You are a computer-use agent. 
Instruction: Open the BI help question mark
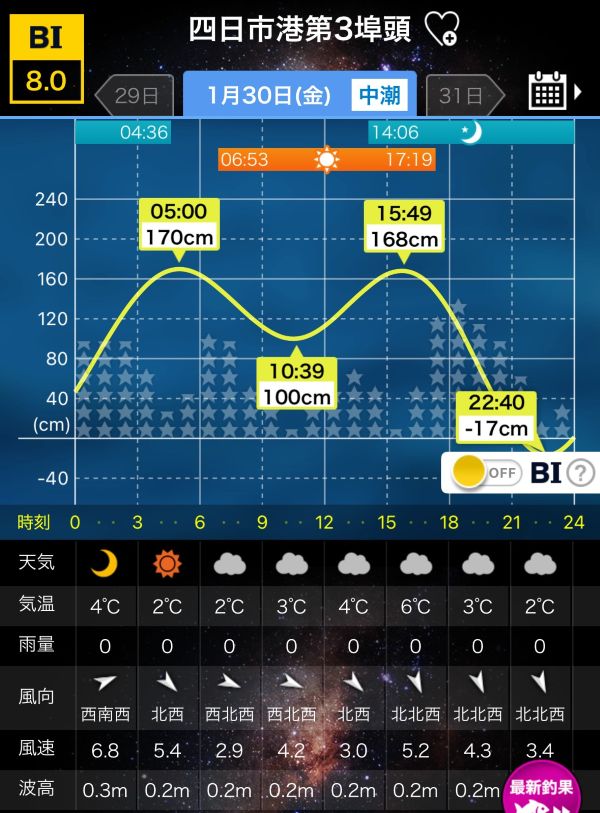pyautogui.click(x=580, y=473)
